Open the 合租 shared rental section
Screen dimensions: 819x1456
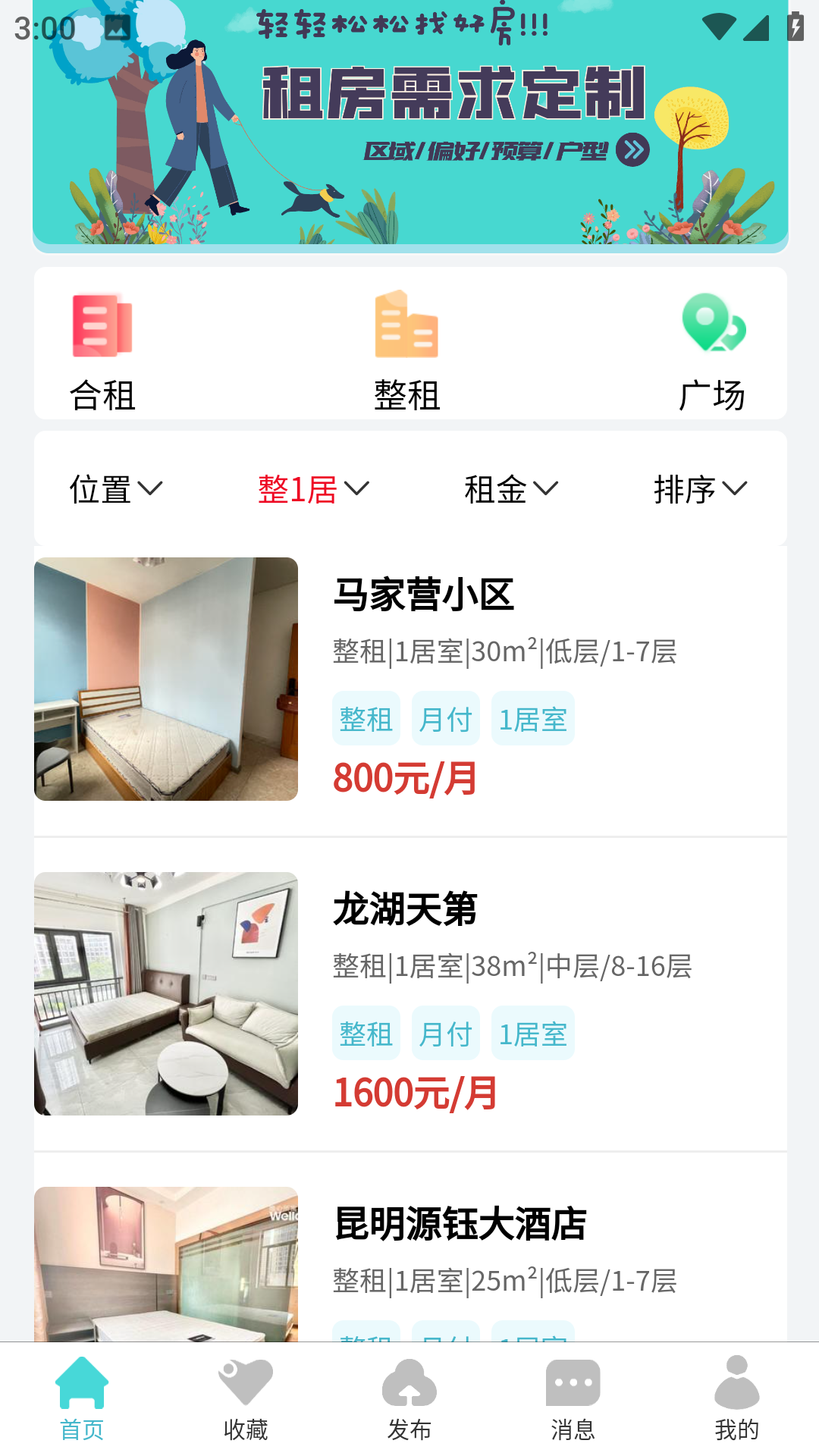pos(102,345)
